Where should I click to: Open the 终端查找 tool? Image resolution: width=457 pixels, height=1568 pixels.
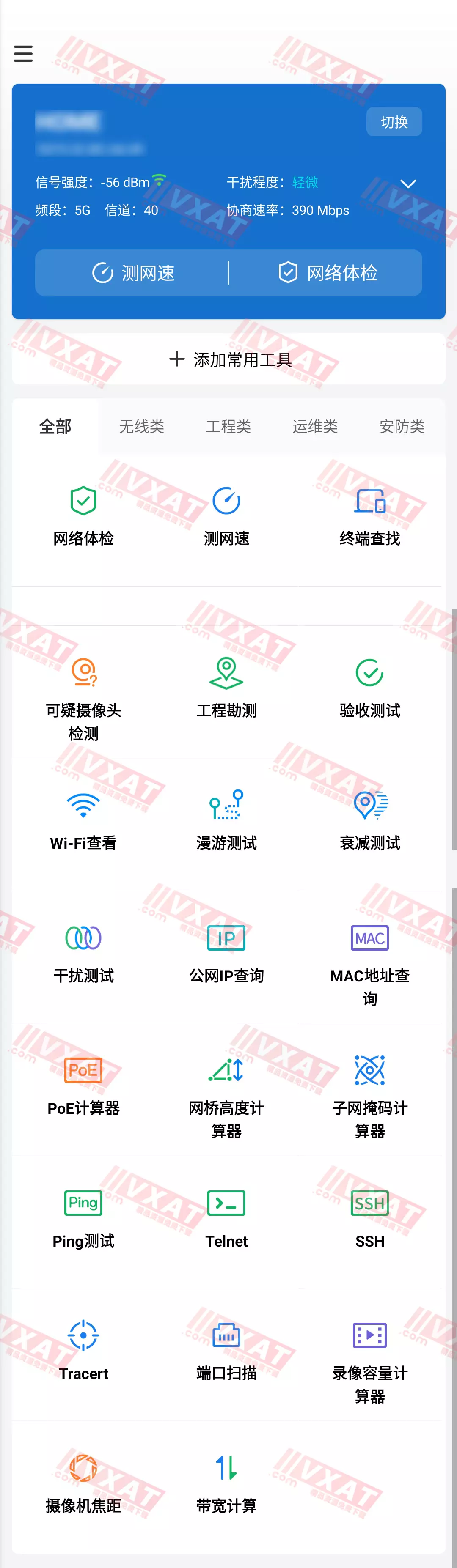tap(370, 516)
